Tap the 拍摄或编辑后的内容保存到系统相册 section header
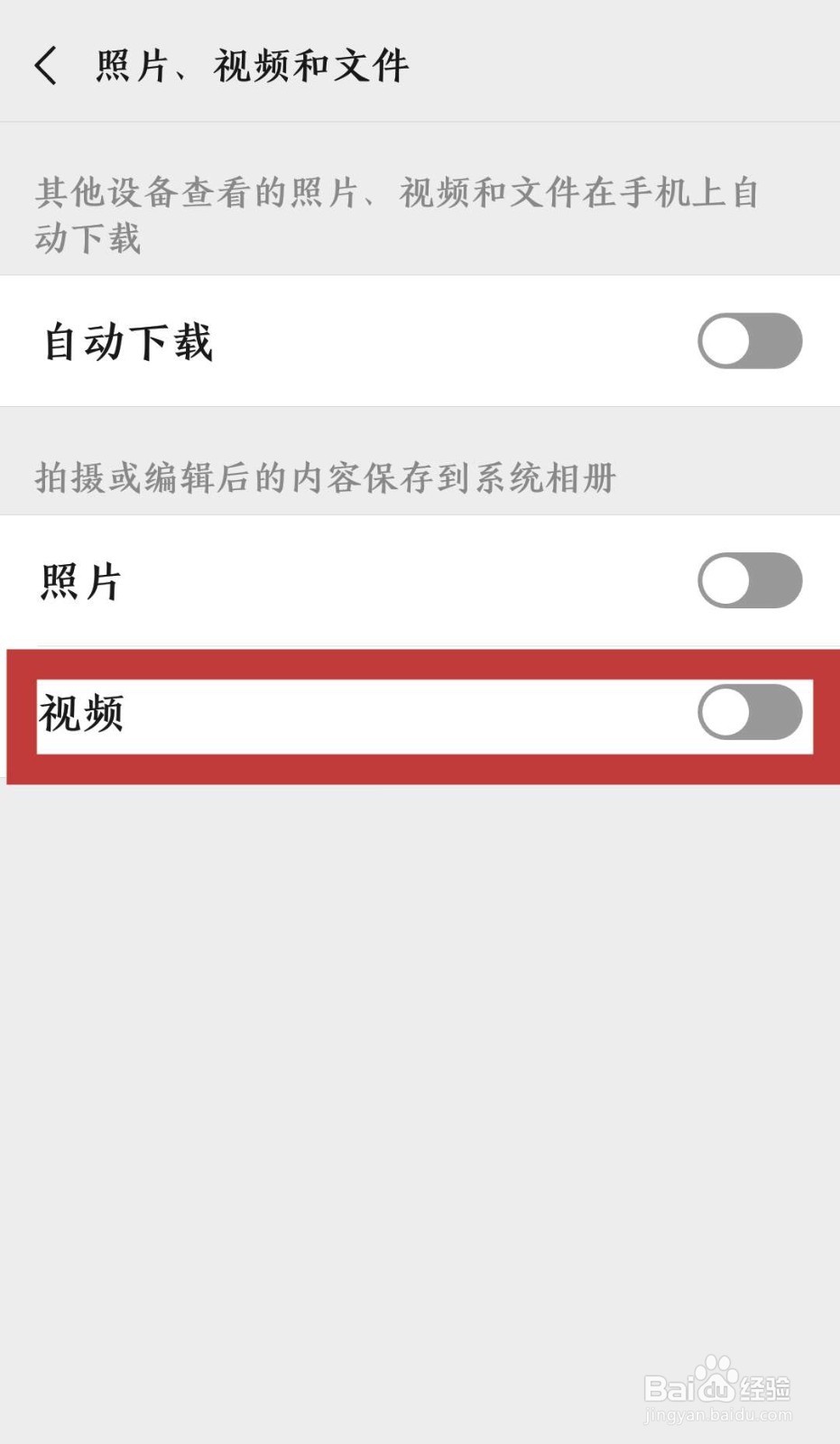840x1444 pixels. pyautogui.click(x=328, y=478)
